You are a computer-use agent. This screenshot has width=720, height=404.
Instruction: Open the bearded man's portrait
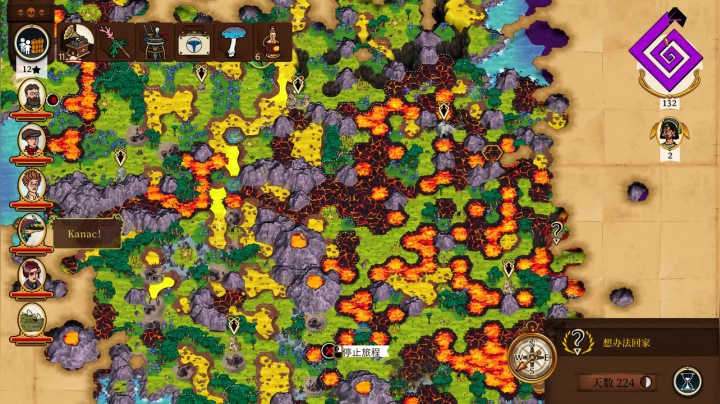32,97
